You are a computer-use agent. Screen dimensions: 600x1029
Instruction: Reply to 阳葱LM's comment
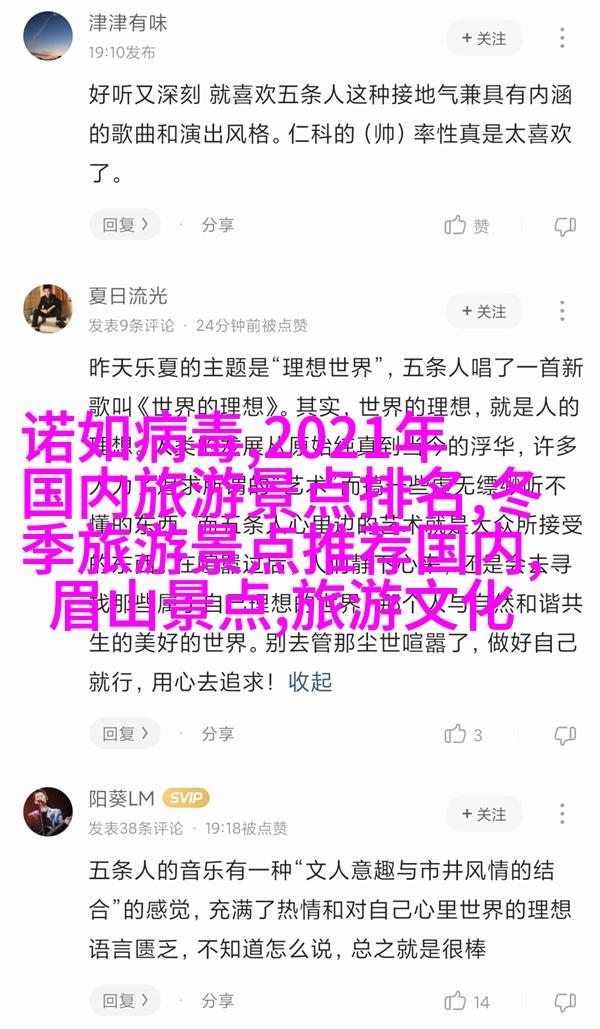[x=124, y=1001]
